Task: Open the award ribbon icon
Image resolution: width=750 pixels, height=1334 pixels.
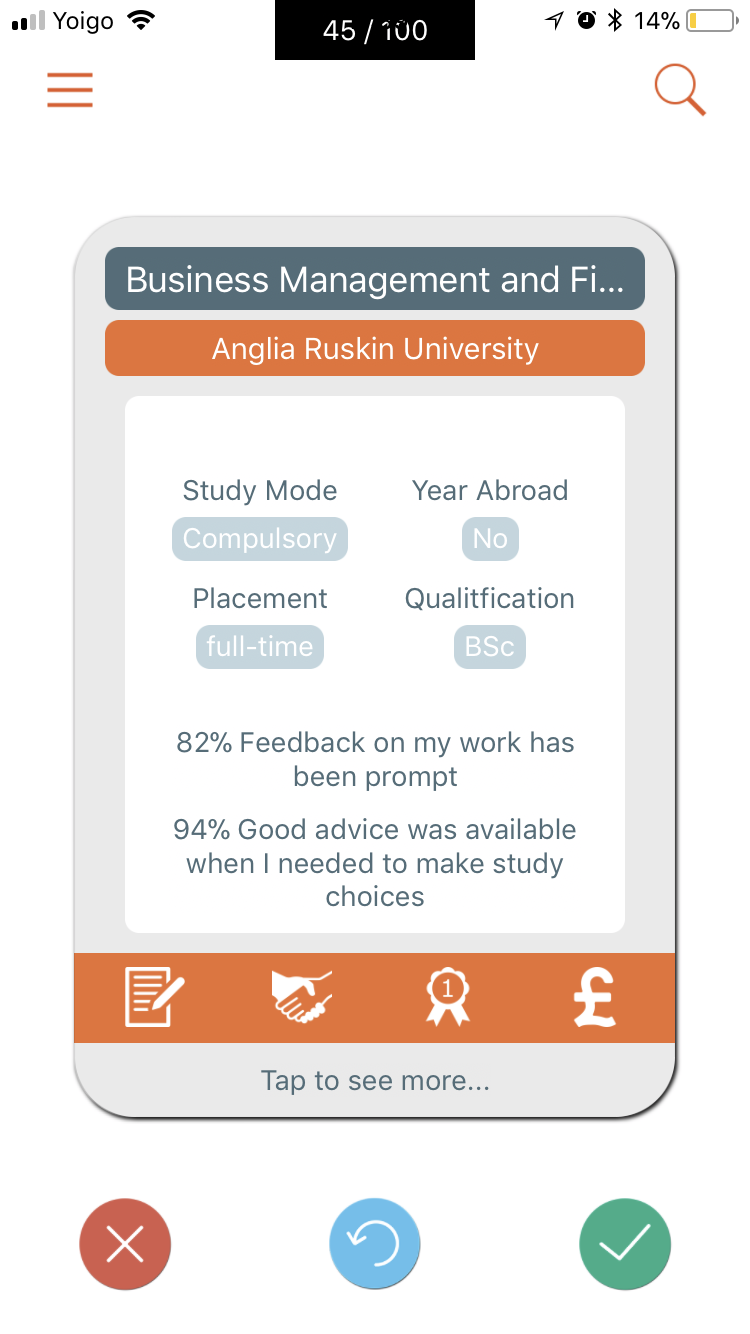Action: [x=448, y=998]
